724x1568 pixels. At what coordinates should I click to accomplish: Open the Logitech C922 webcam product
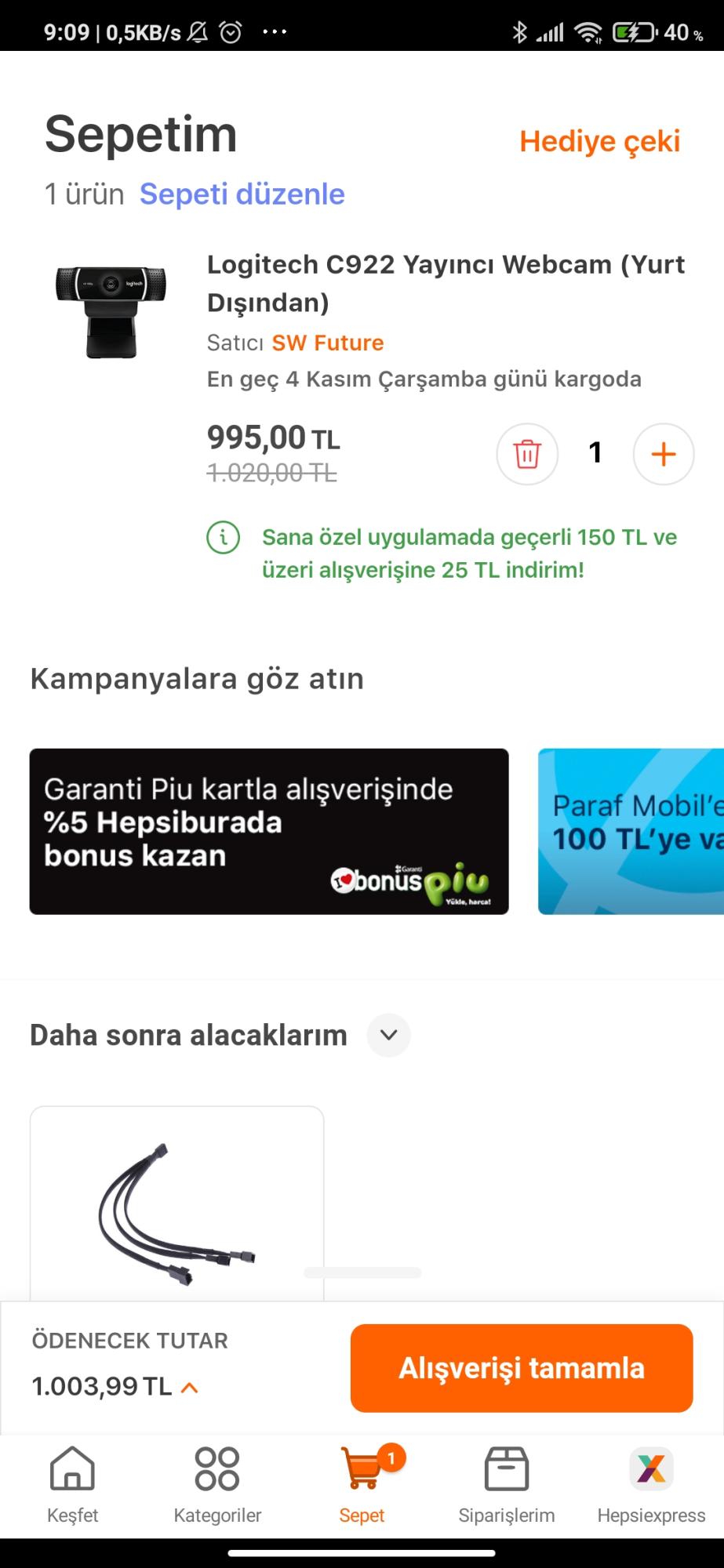pos(446,283)
